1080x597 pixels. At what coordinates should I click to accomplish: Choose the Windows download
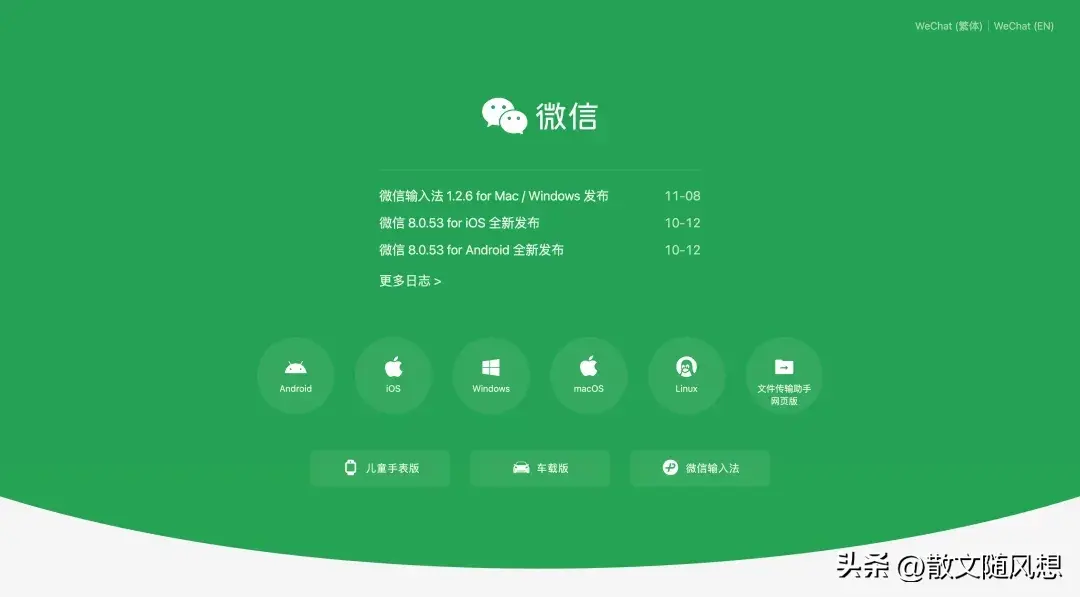coord(491,375)
